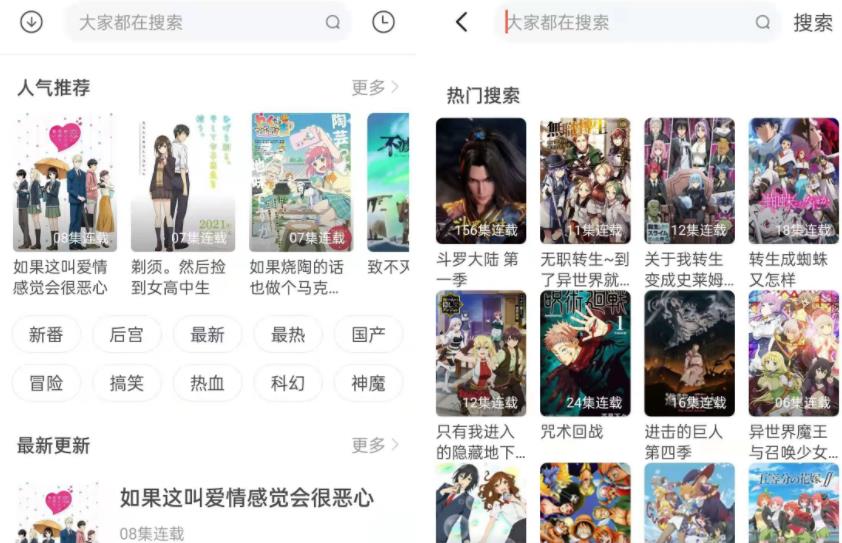Open the downloads icon
842x543 pixels.
(x=31, y=22)
